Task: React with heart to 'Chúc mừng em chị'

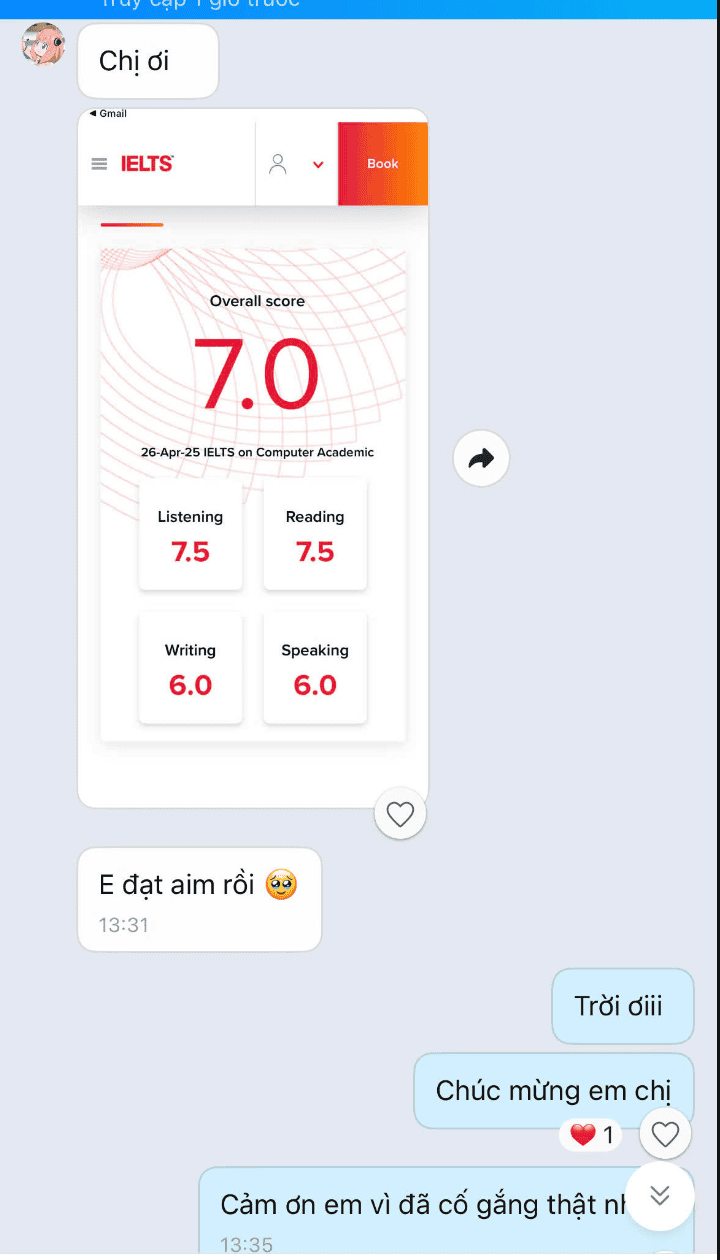Action: tap(665, 1134)
